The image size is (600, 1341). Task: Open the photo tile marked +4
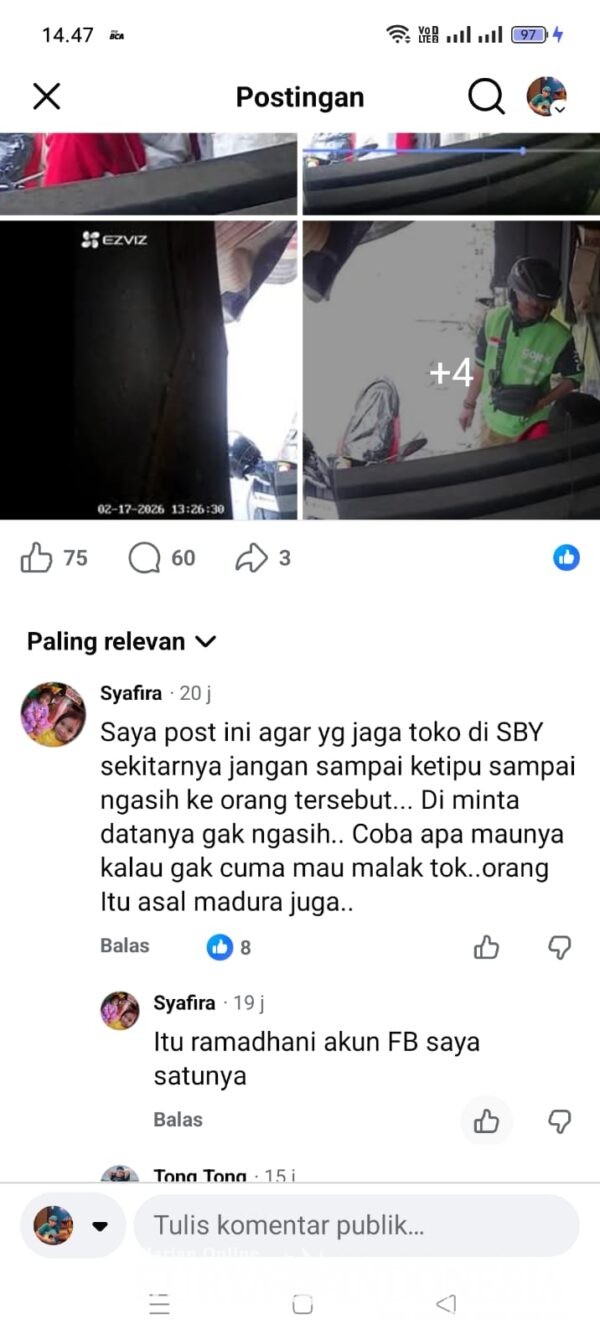click(x=451, y=372)
